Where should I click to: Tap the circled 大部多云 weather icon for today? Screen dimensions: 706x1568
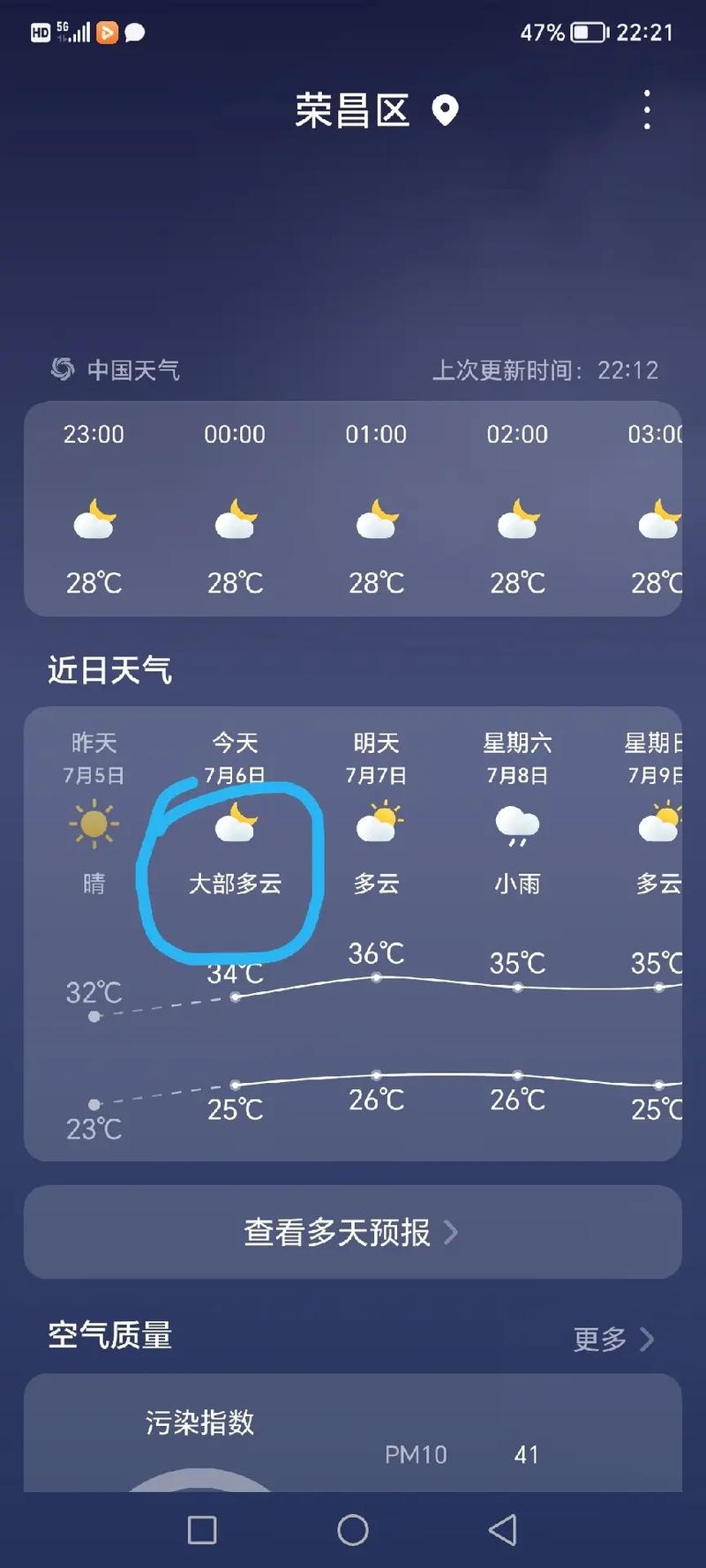(237, 822)
